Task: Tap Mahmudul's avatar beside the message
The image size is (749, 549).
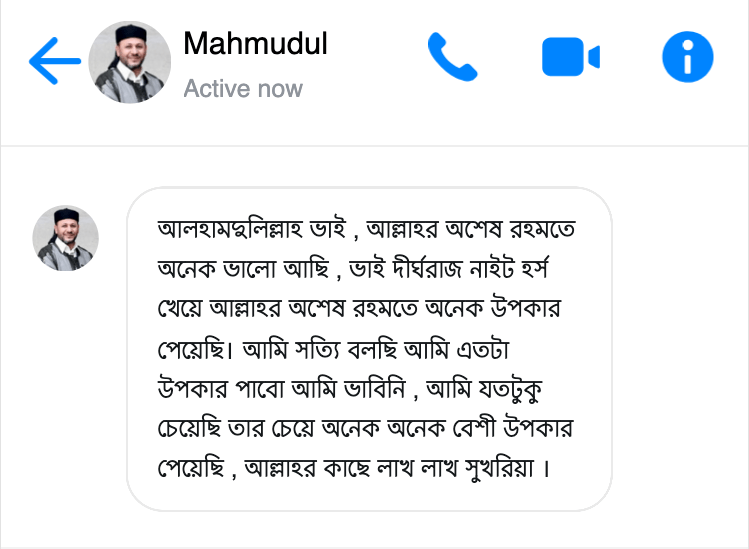Action: point(66,239)
